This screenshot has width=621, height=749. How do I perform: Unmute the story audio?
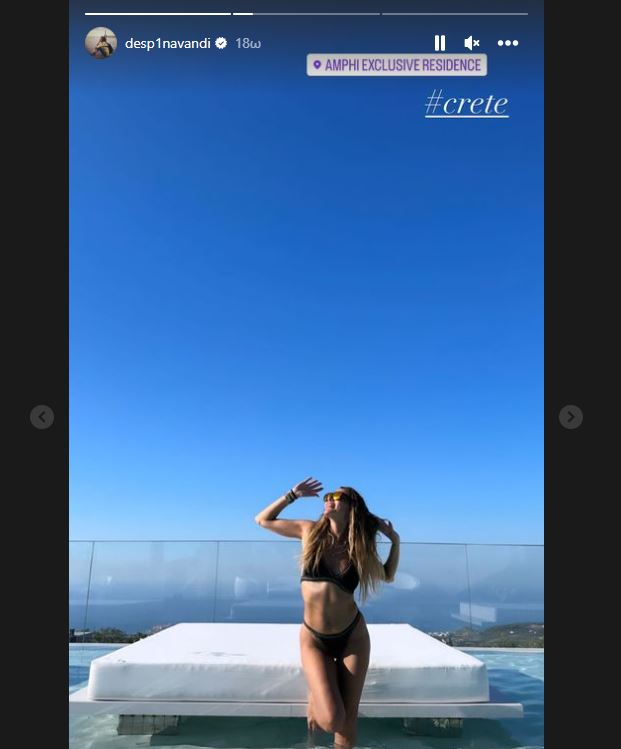(x=472, y=43)
